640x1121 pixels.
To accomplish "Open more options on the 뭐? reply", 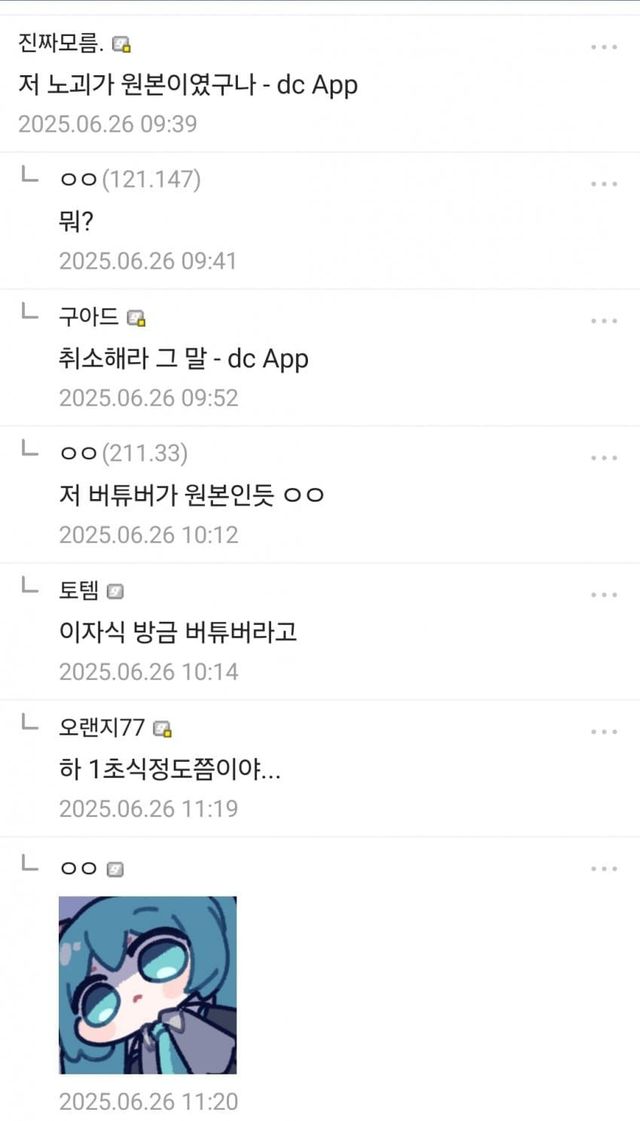I will 603,184.
